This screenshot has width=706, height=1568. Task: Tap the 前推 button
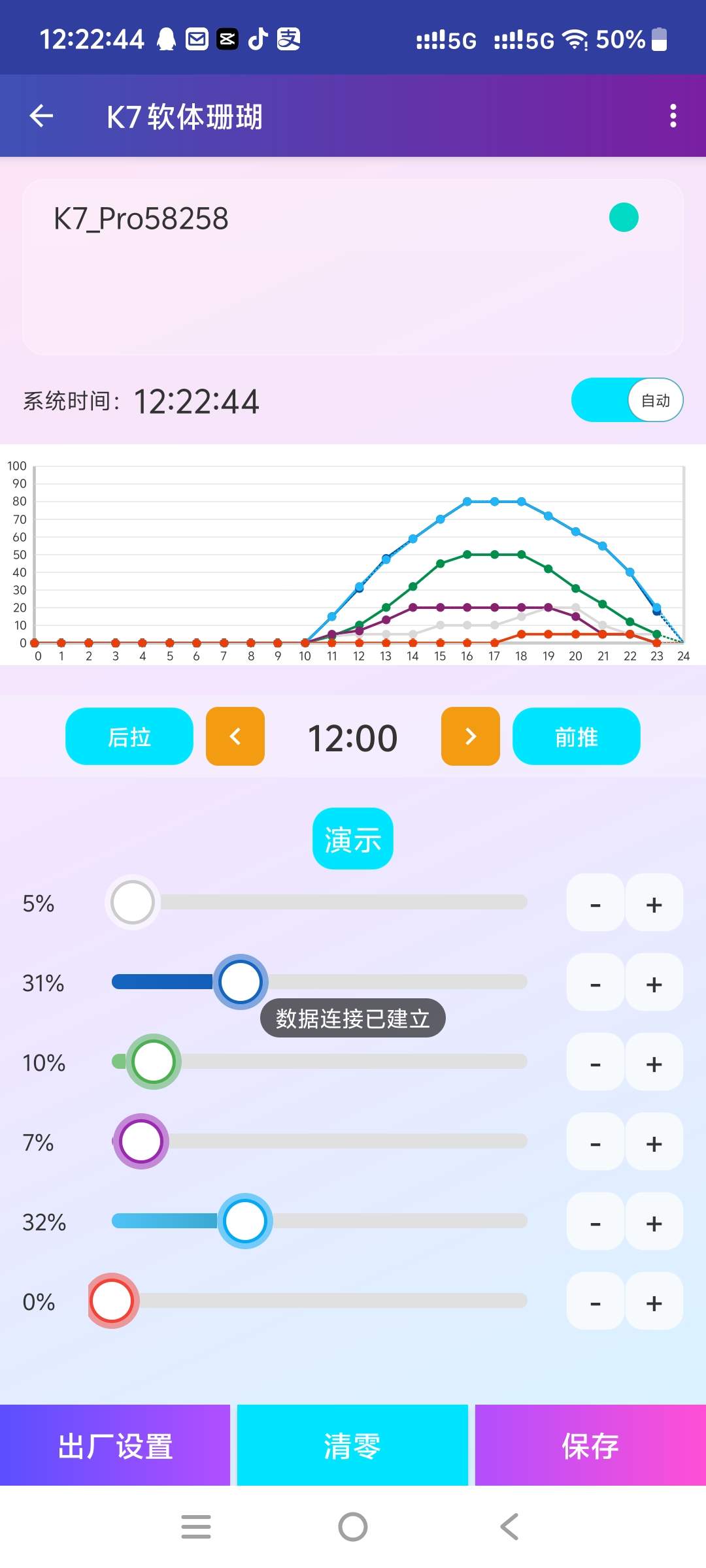577,736
